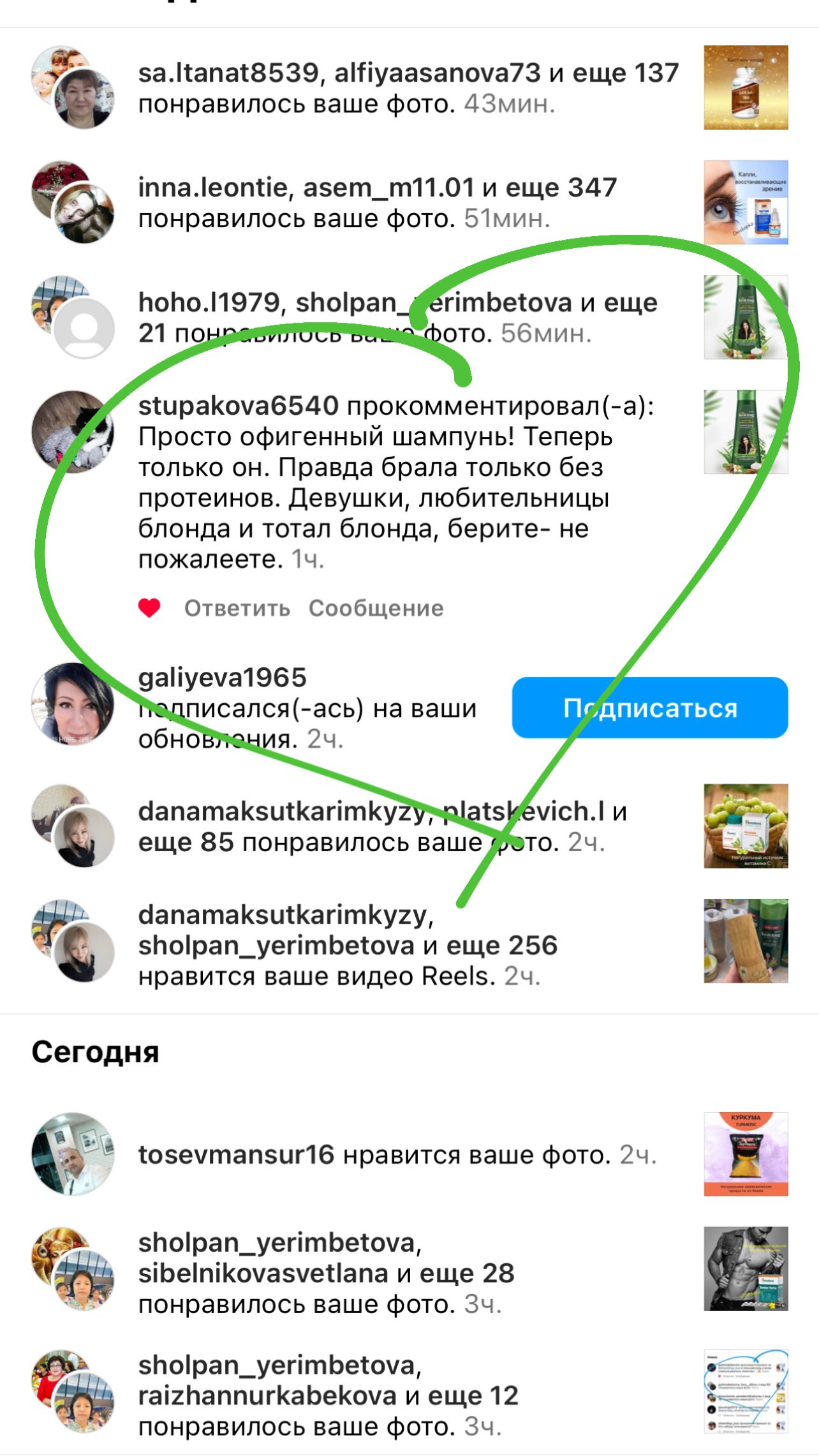Image resolution: width=819 pixels, height=1456 pixels.
Task: Open stupakova6540's profile picture
Action: [x=73, y=432]
